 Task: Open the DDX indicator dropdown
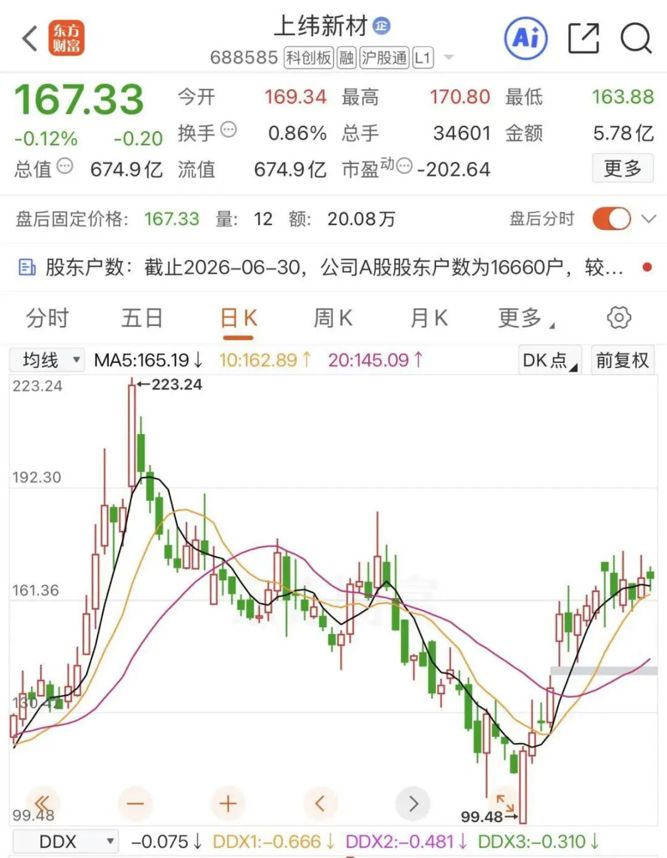point(65,842)
